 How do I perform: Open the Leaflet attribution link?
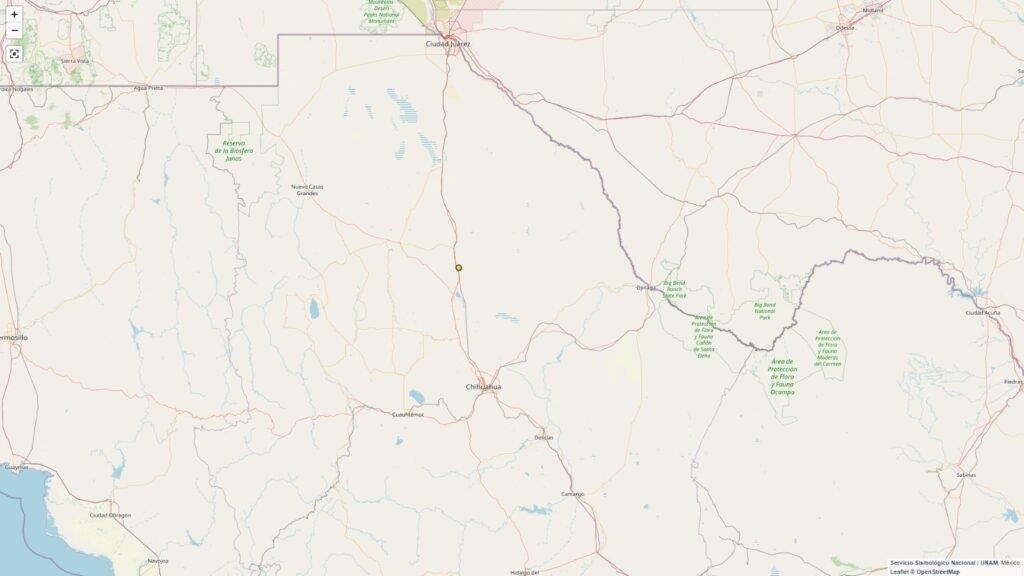pos(899,572)
